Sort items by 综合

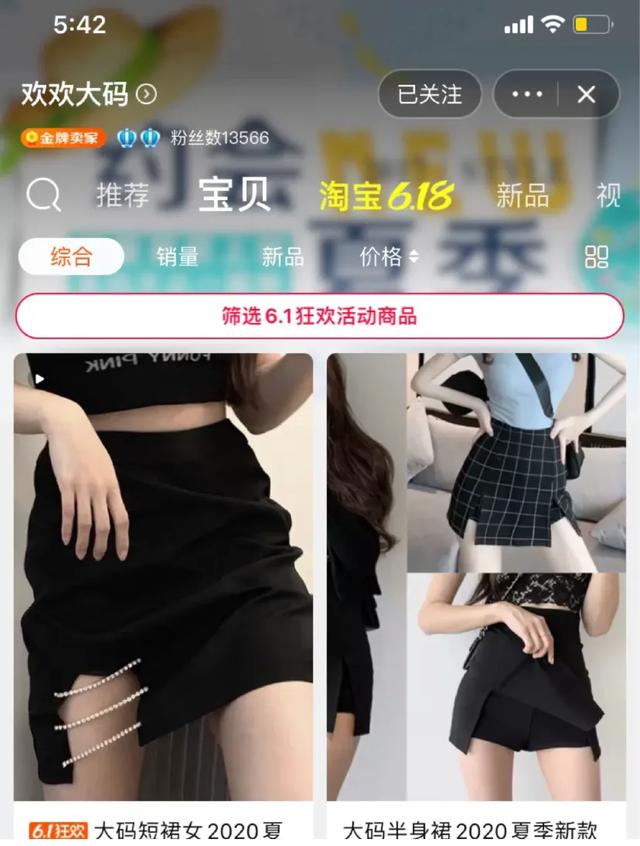(71, 257)
